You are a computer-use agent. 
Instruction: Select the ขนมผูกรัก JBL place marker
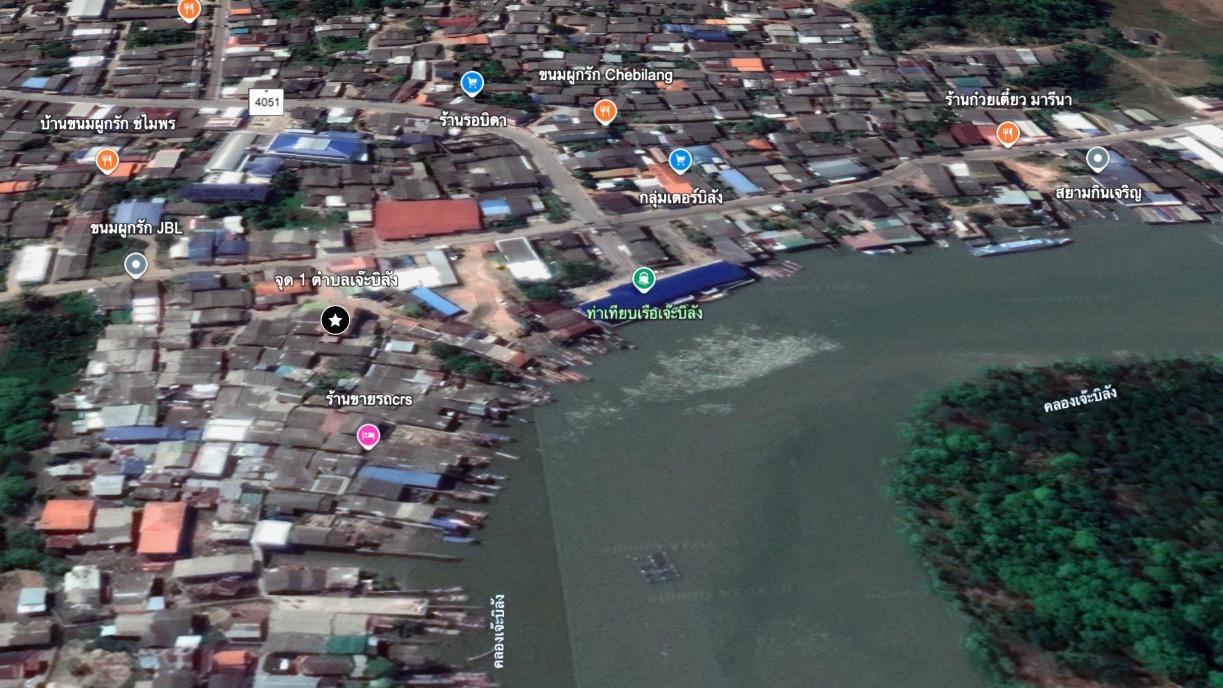click(136, 264)
